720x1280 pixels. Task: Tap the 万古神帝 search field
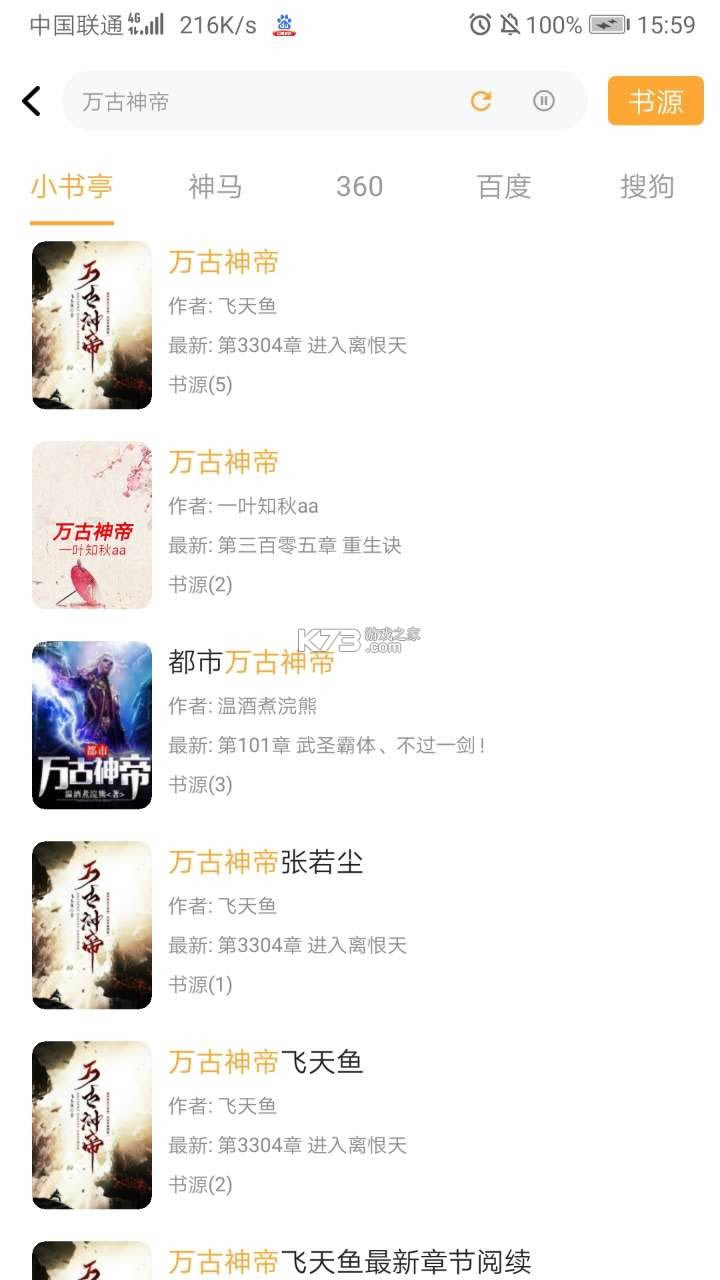[260, 101]
